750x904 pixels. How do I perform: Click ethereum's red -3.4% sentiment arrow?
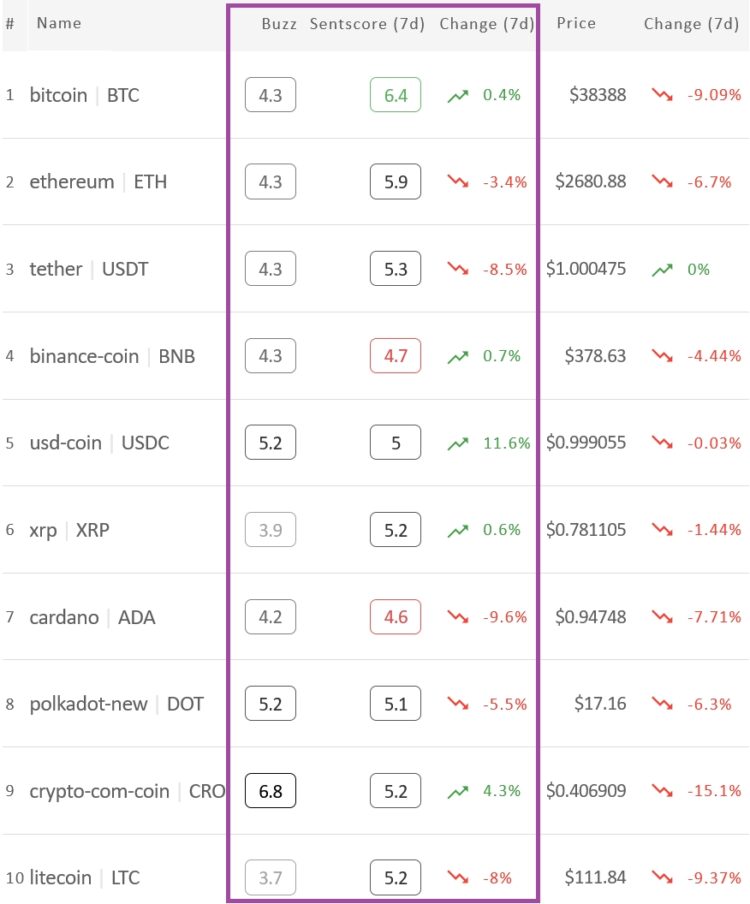click(459, 182)
